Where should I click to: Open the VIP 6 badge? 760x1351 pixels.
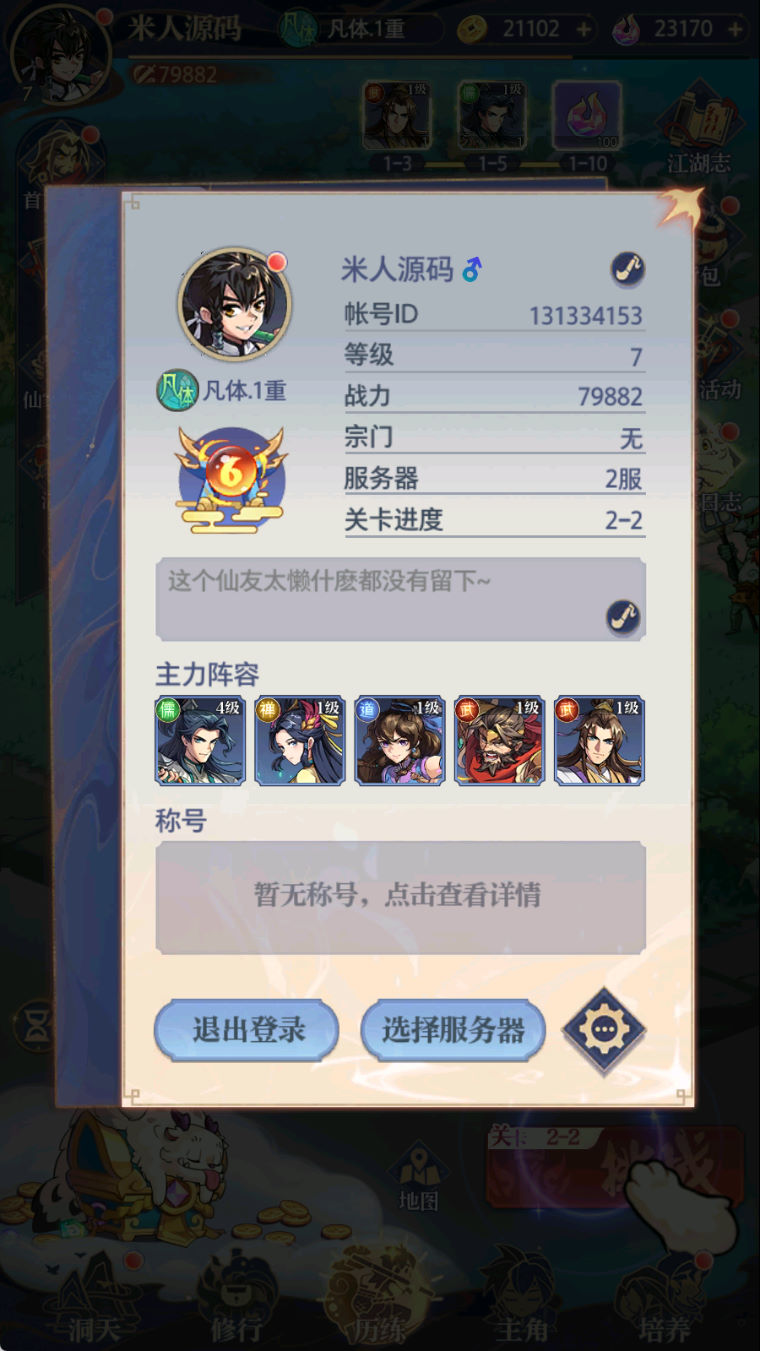pyautogui.click(x=230, y=480)
